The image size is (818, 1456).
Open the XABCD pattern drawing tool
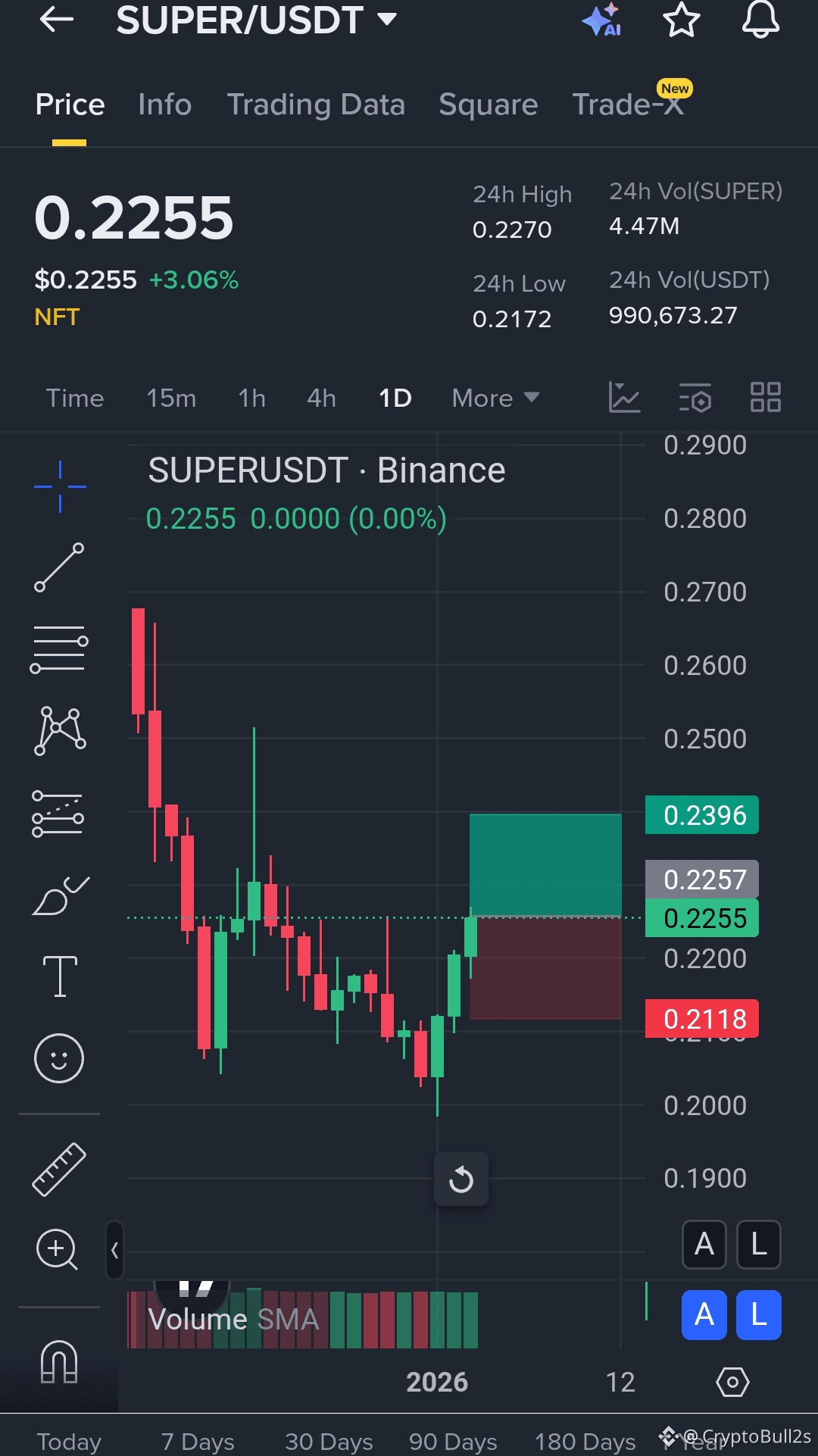(x=59, y=729)
